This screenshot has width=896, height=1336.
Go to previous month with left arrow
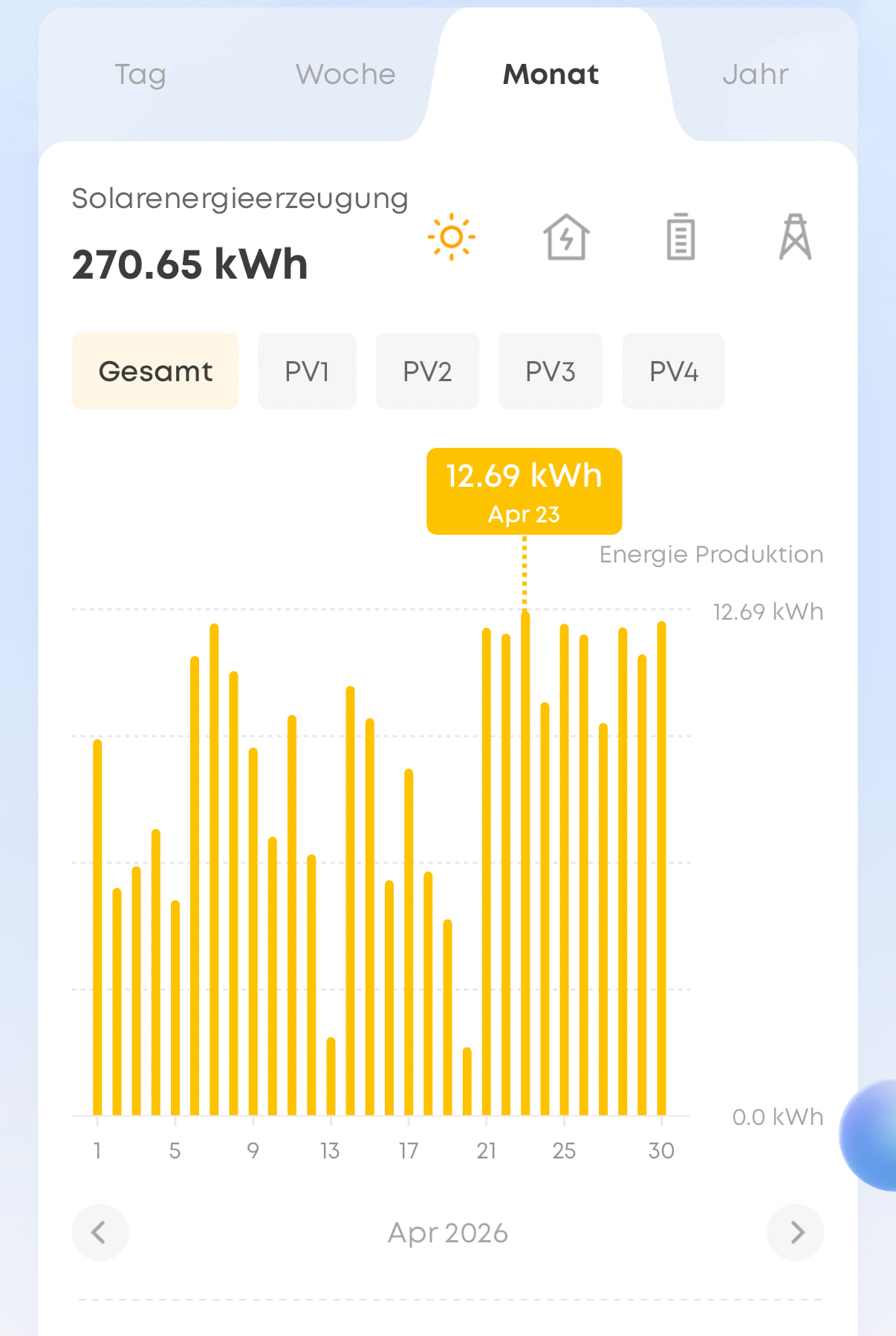(100, 1232)
